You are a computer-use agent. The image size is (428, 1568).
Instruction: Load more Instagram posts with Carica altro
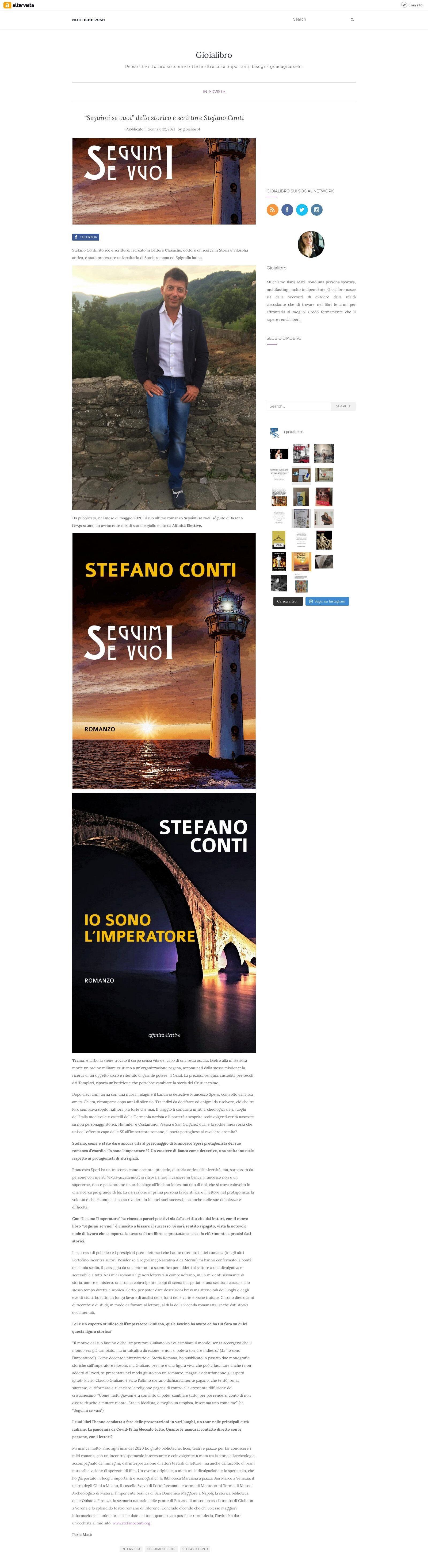[288, 601]
